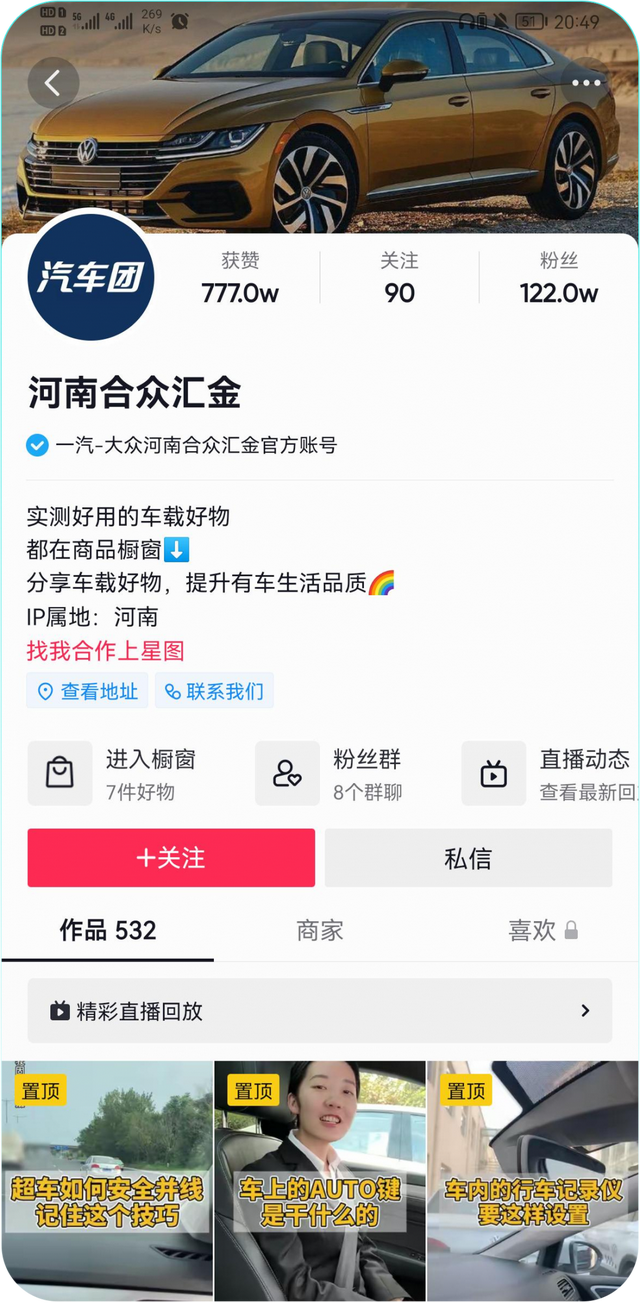Play video 超车如何安全并线
The height and width of the screenshot is (1303, 640).
pos(107,1180)
